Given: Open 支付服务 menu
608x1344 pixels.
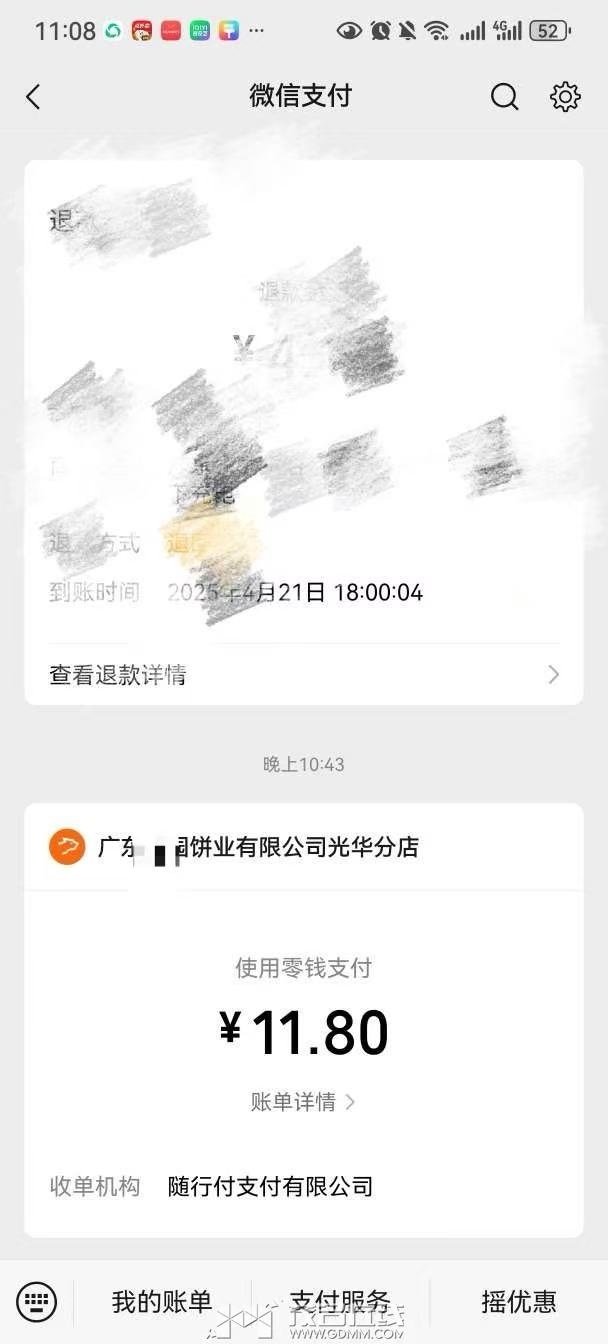Looking at the screenshot, I should coord(340,1301).
